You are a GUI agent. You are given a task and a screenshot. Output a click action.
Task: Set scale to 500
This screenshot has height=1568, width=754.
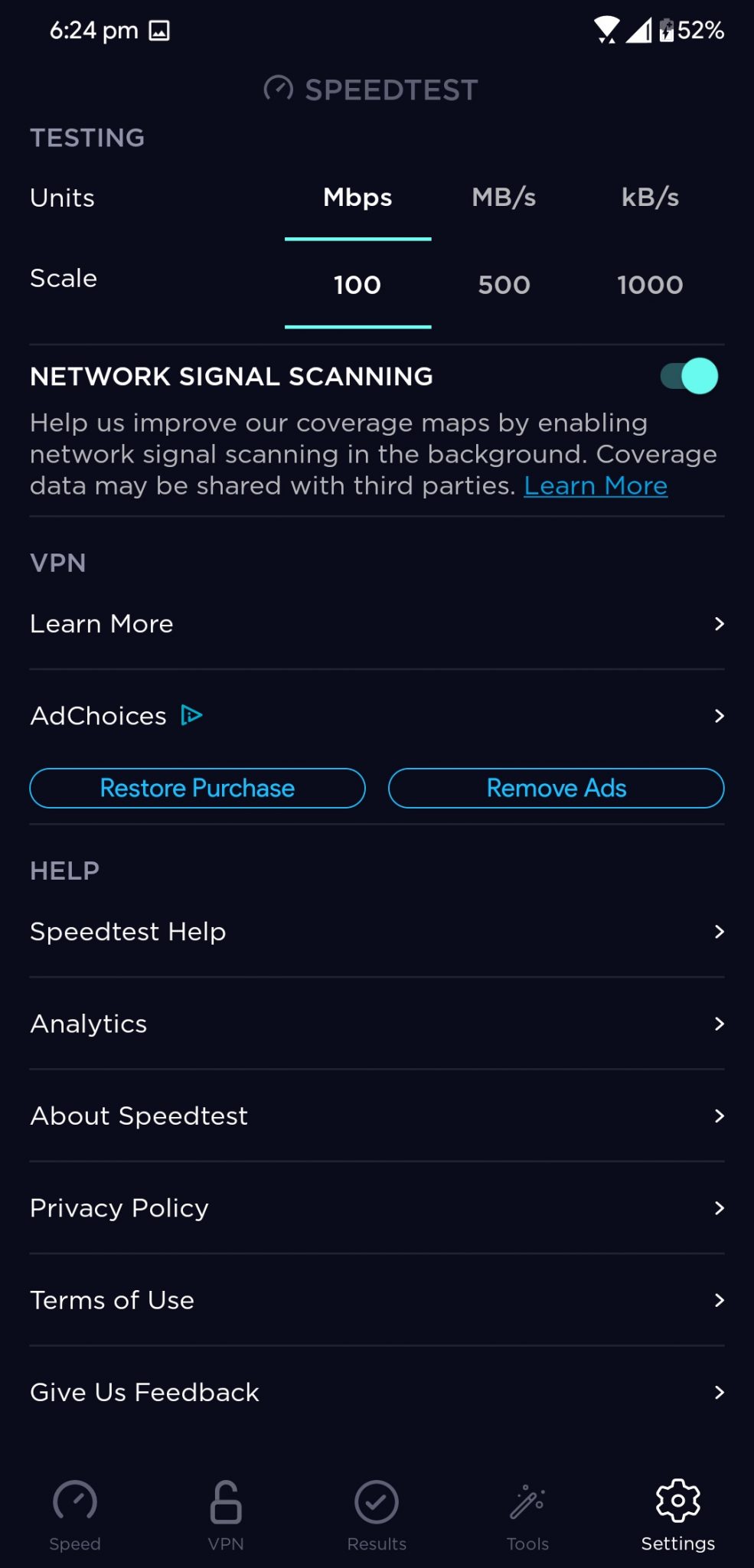click(504, 284)
